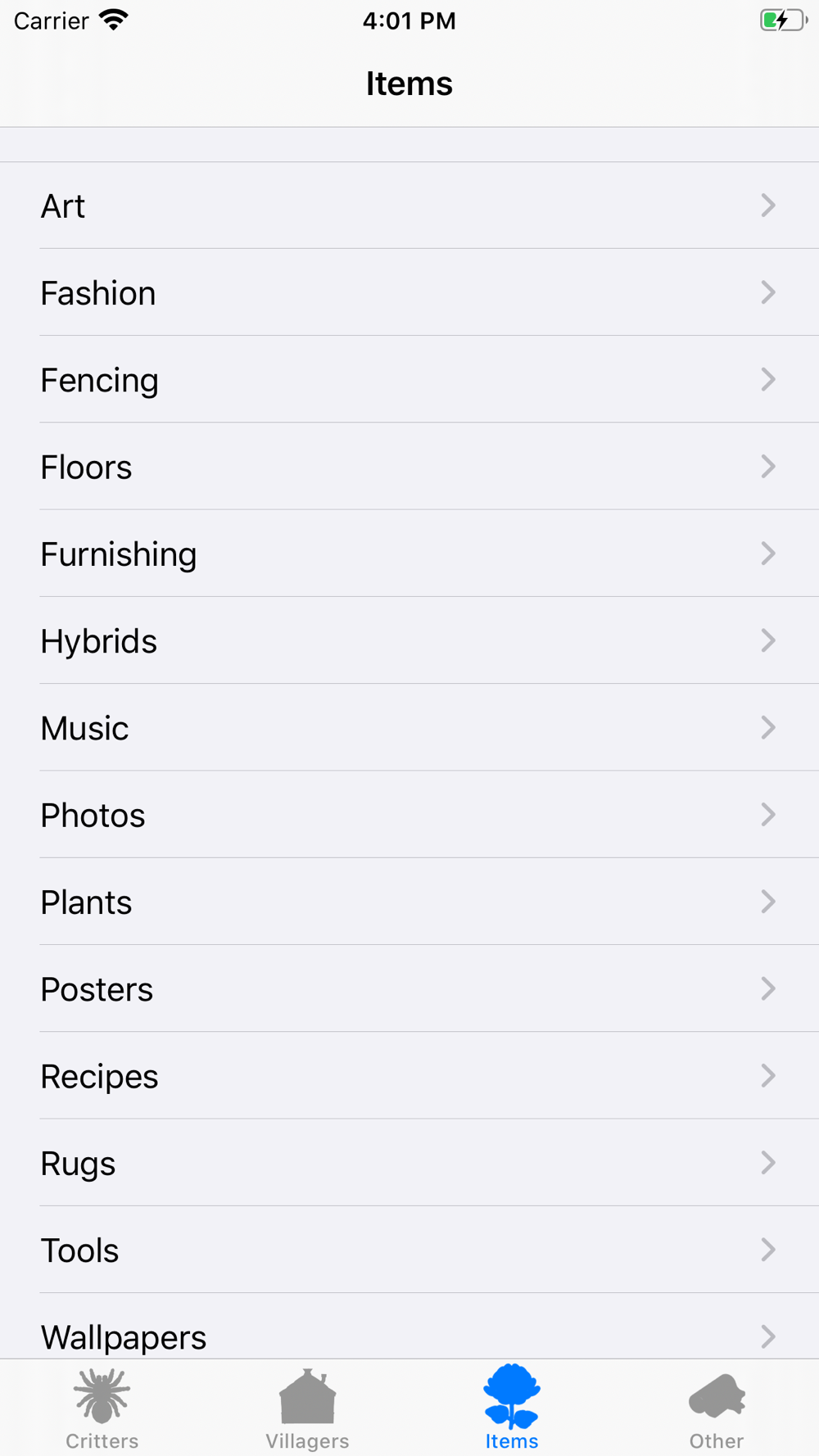This screenshot has height=1456, width=819.
Task: Open the Photos category
Action: 409,815
